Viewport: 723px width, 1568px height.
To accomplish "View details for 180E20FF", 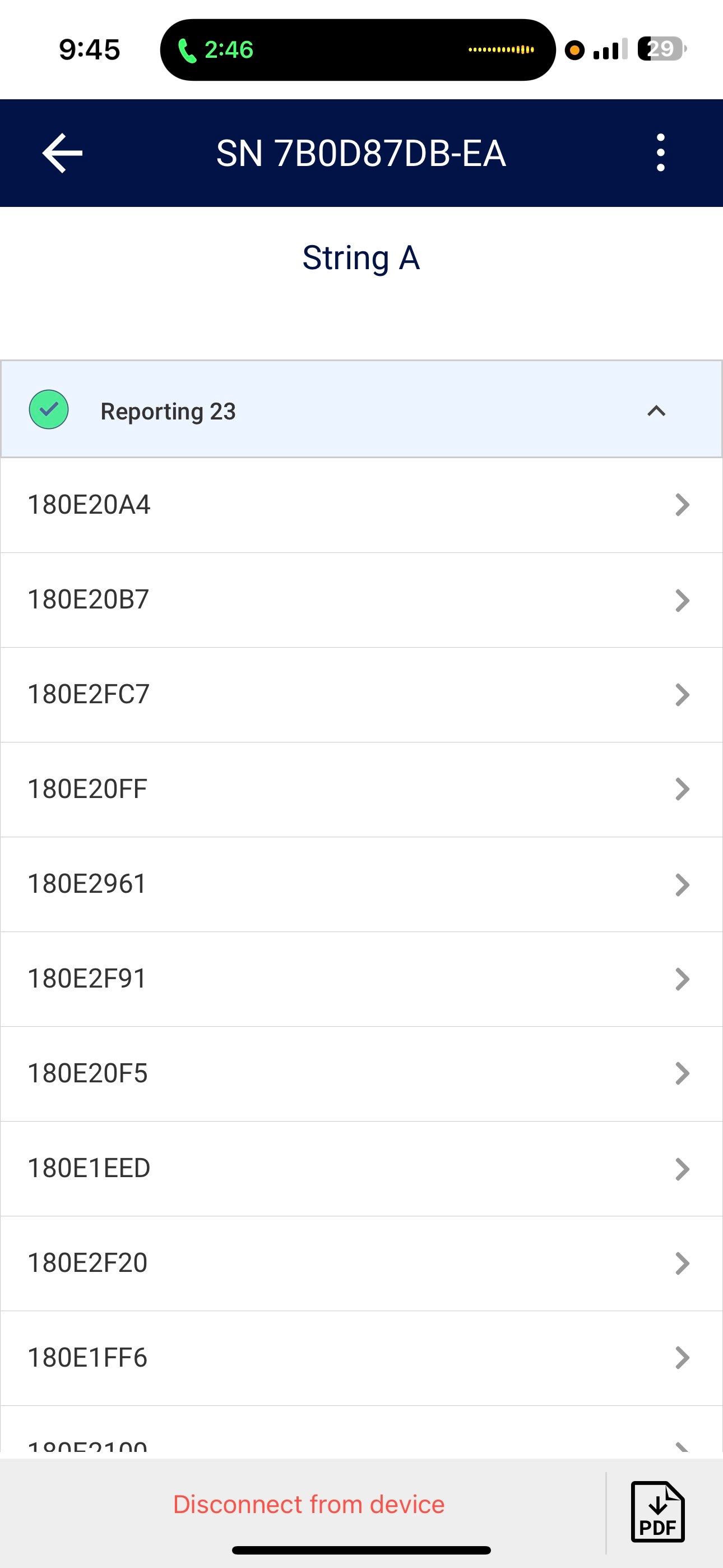I will click(x=361, y=790).
